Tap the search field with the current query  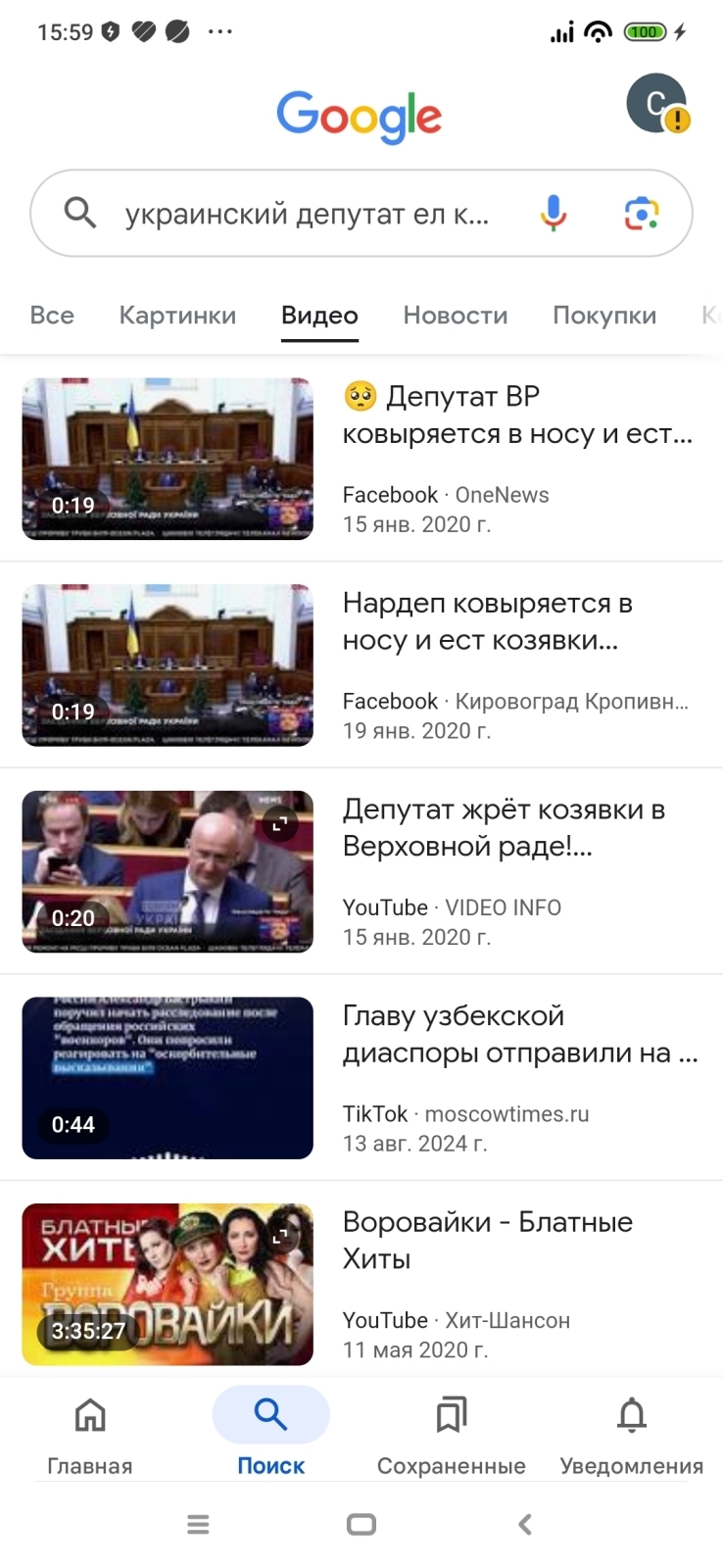click(304, 214)
